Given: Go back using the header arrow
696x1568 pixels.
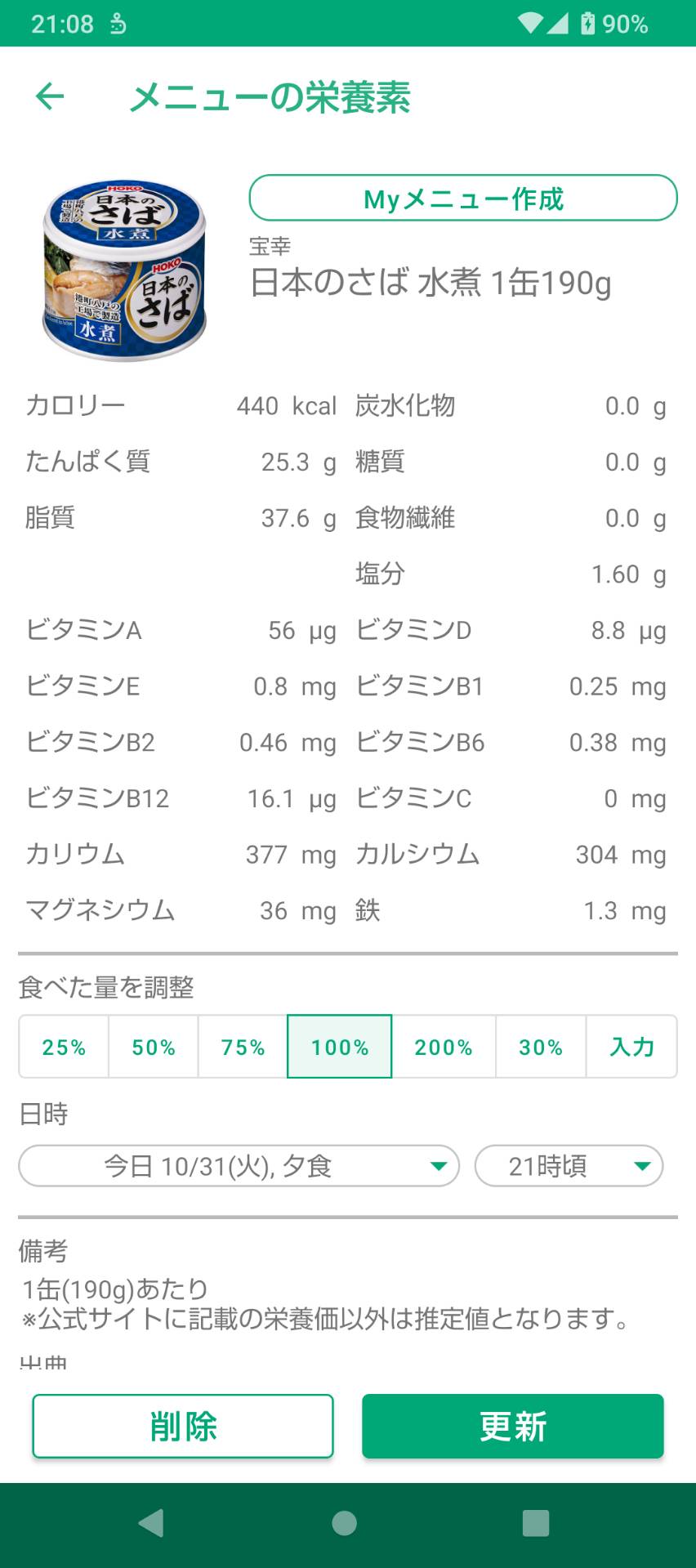Looking at the screenshot, I should [x=50, y=96].
